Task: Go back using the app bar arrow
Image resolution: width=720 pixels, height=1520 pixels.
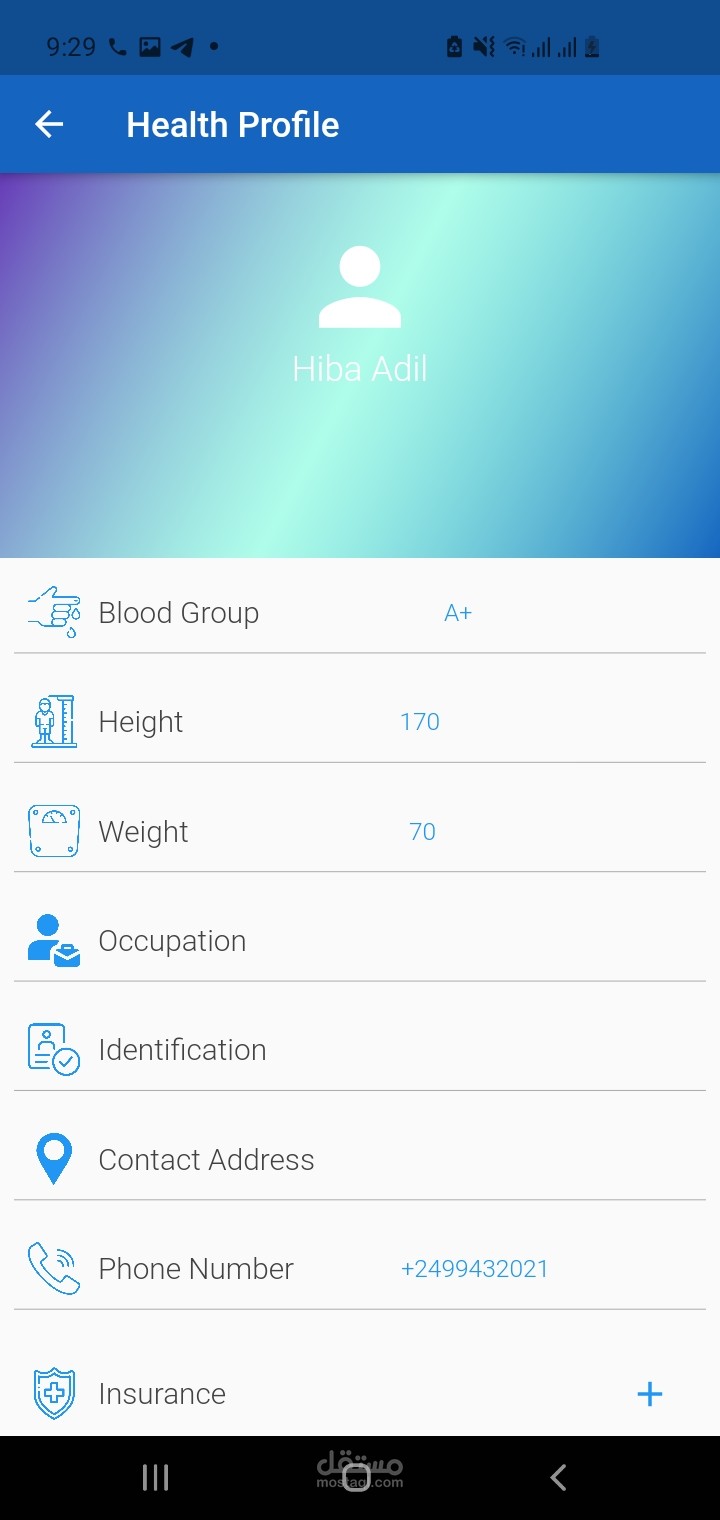Action: click(x=49, y=124)
